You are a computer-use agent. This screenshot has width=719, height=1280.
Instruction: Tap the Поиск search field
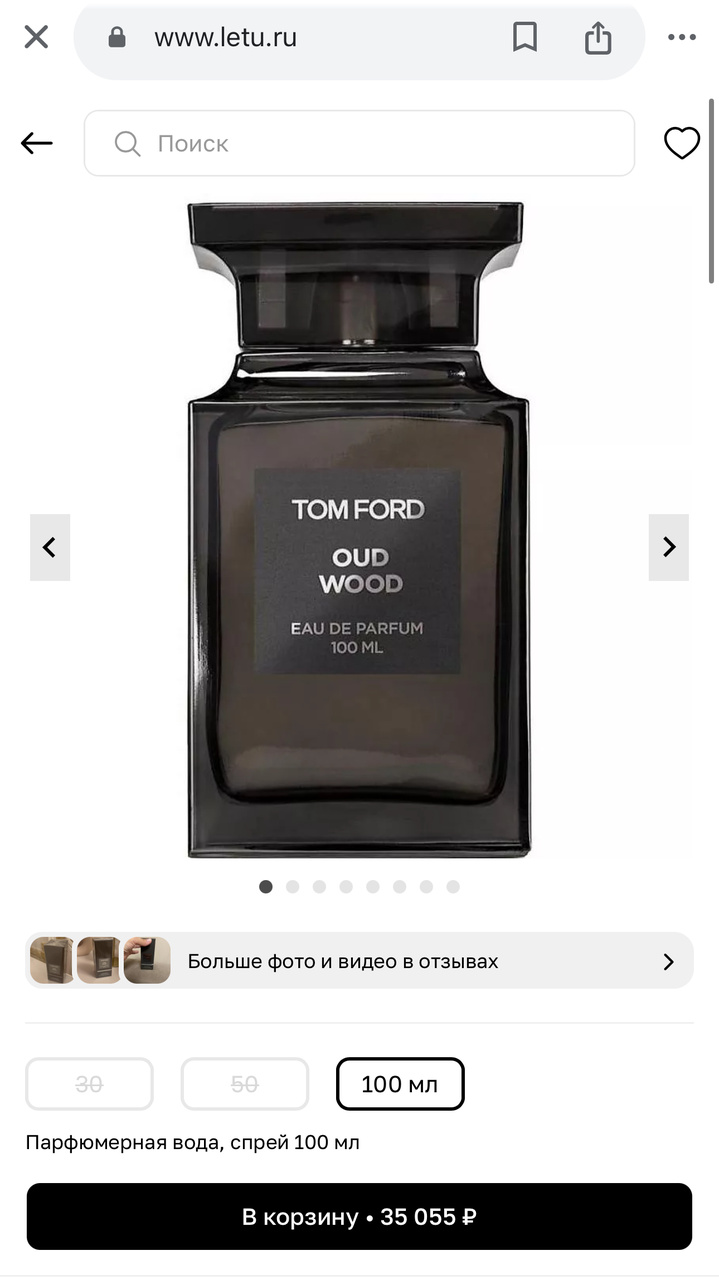click(x=359, y=144)
